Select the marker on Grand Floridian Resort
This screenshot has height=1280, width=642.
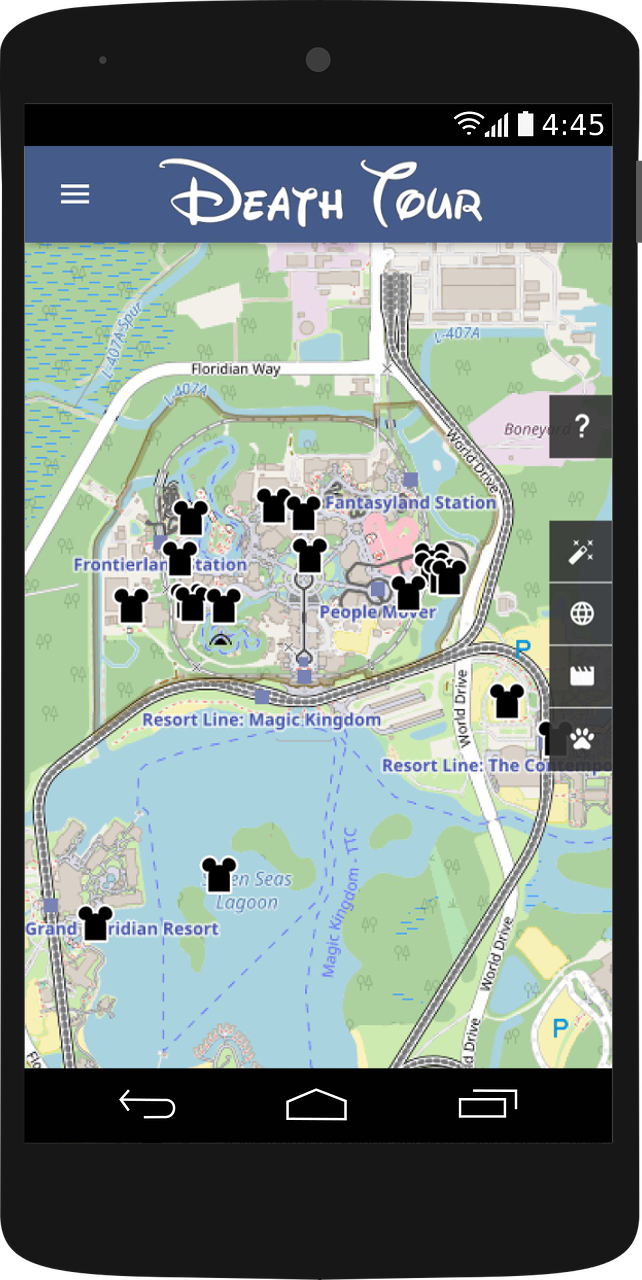[95, 923]
